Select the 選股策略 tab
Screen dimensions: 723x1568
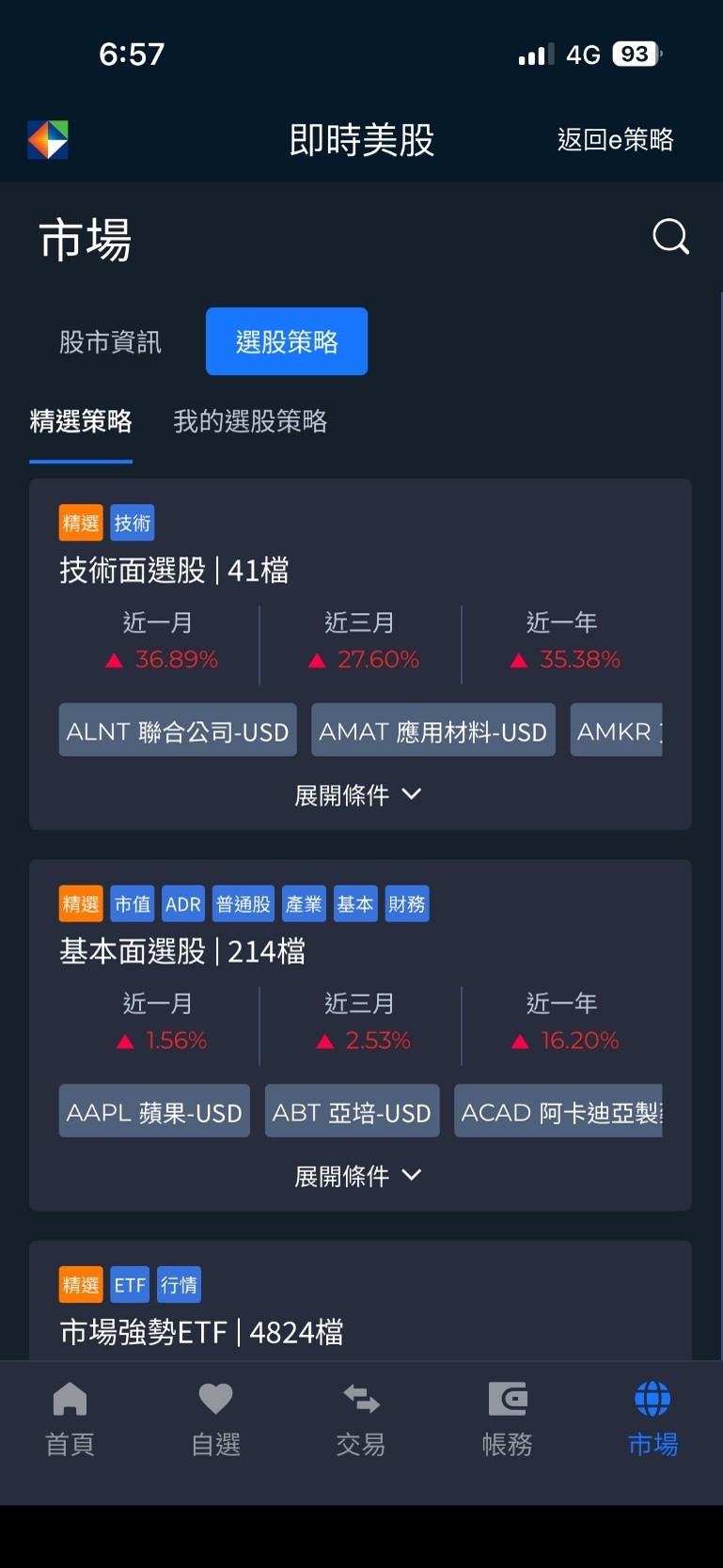click(287, 341)
